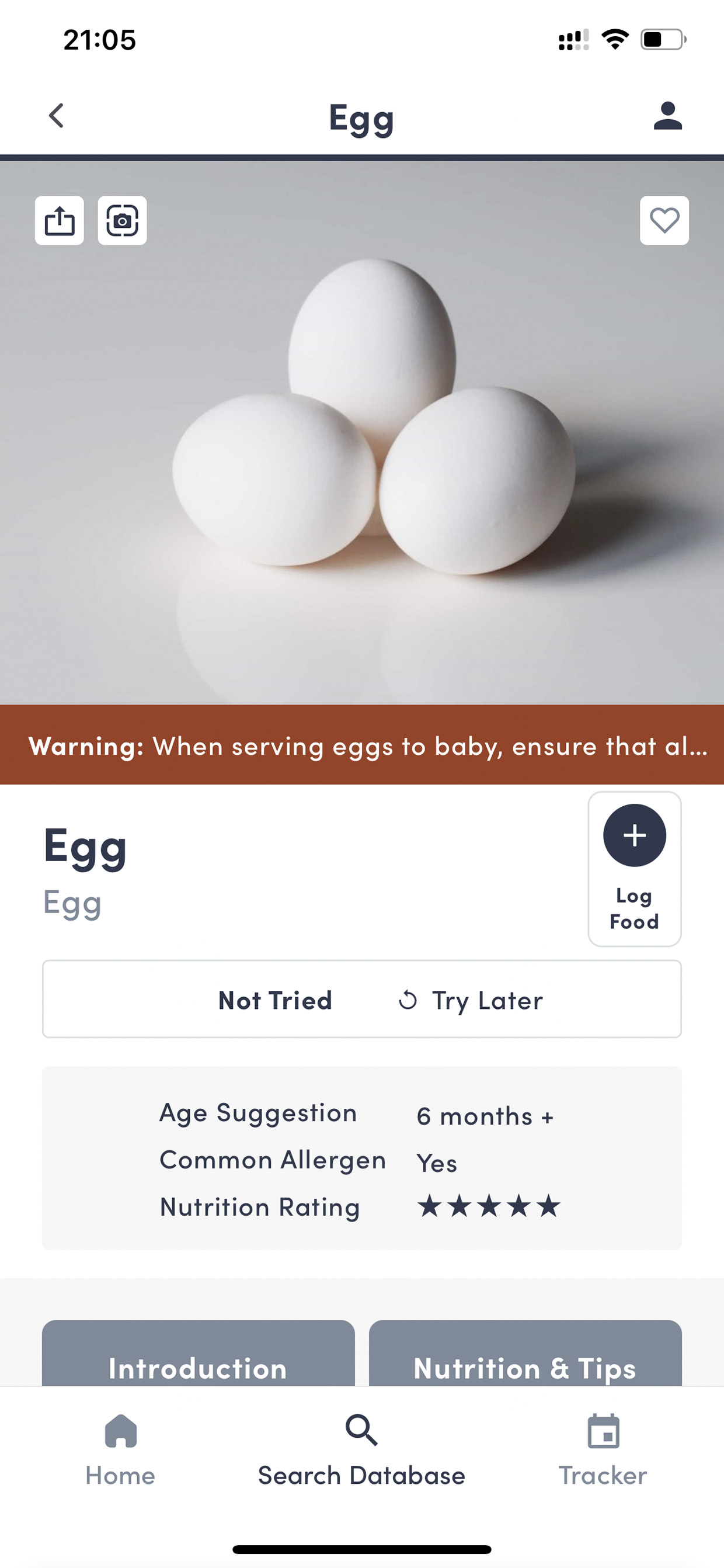Select Try Later for Egg
This screenshot has width=724, height=1568.
pyautogui.click(x=469, y=1000)
